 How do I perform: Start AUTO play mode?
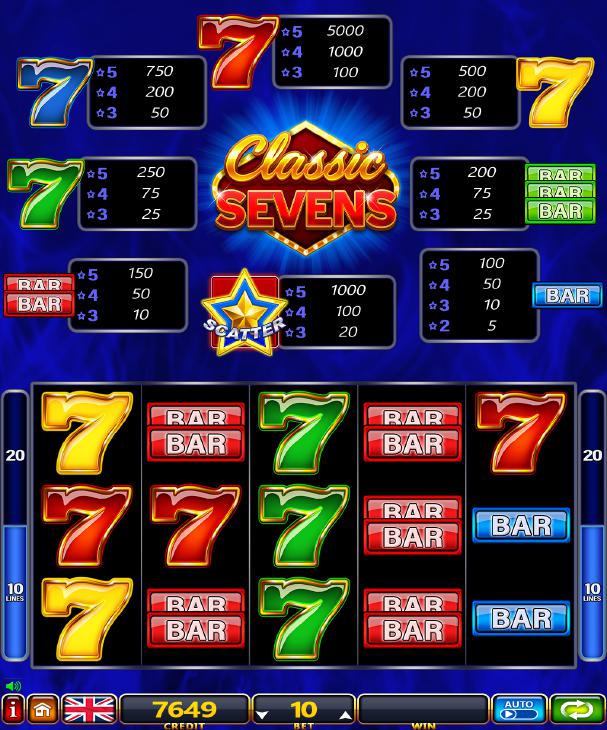coord(519,709)
